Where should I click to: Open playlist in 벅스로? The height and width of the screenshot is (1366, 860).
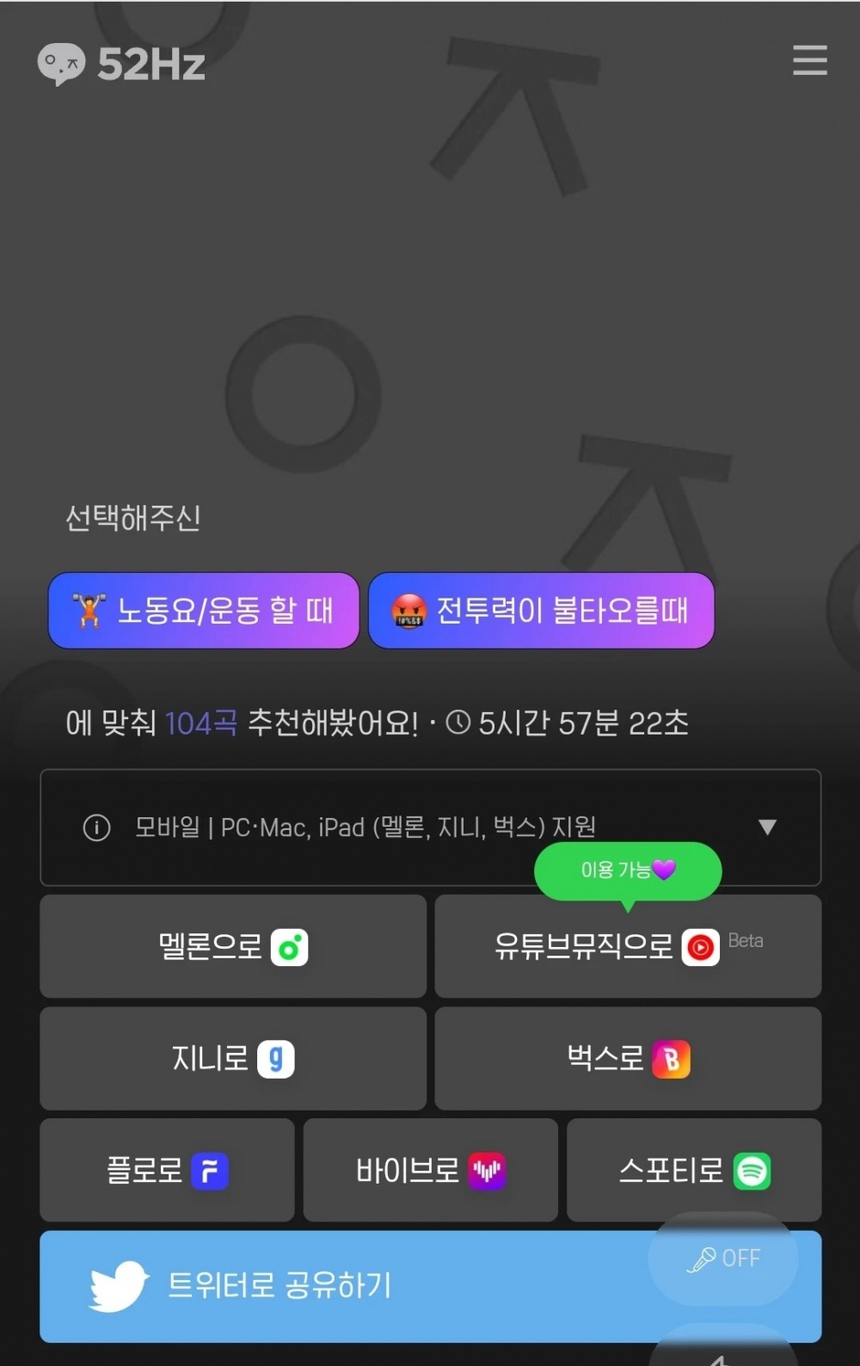[x=627, y=1058]
